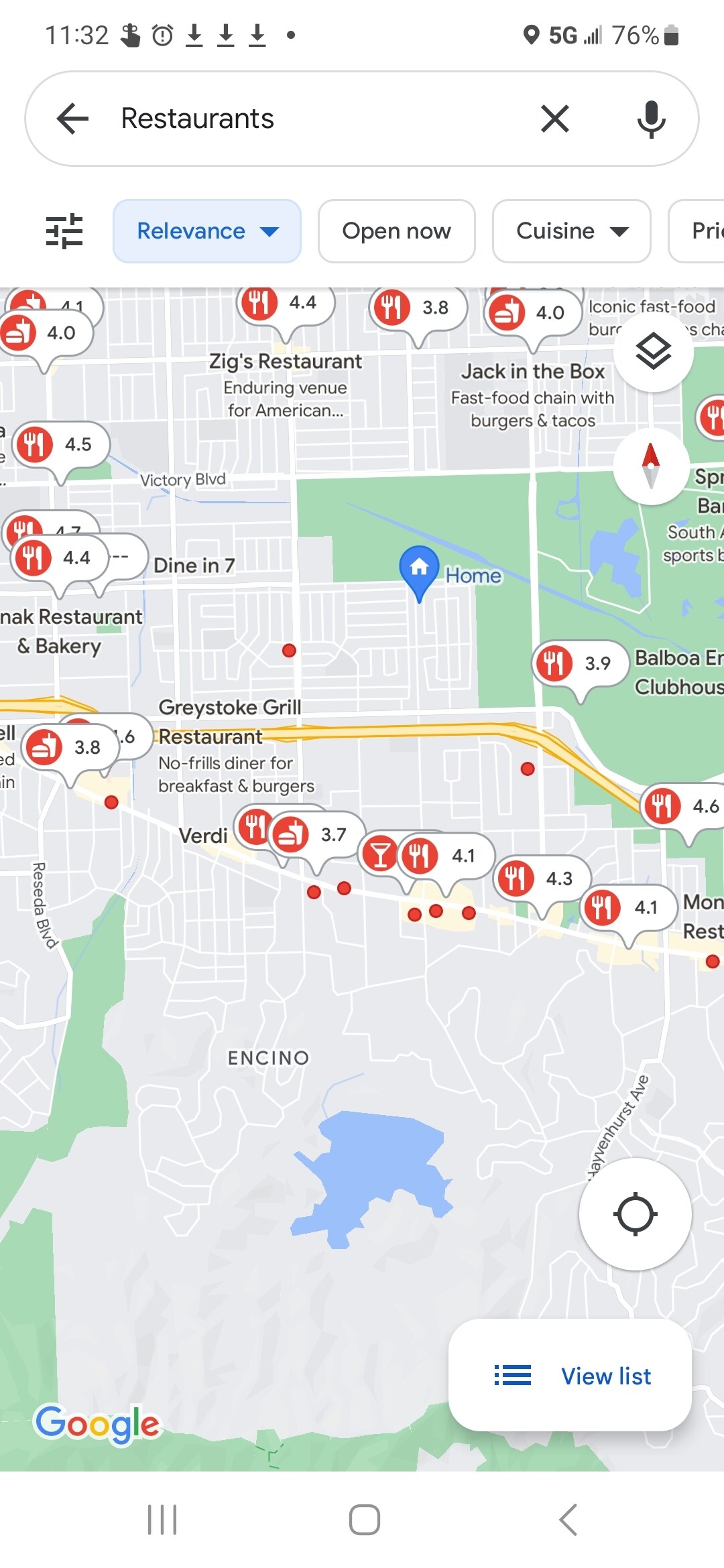Viewport: 724px width, 1568px height.
Task: Go back using the search bar arrow
Action: tap(72, 119)
